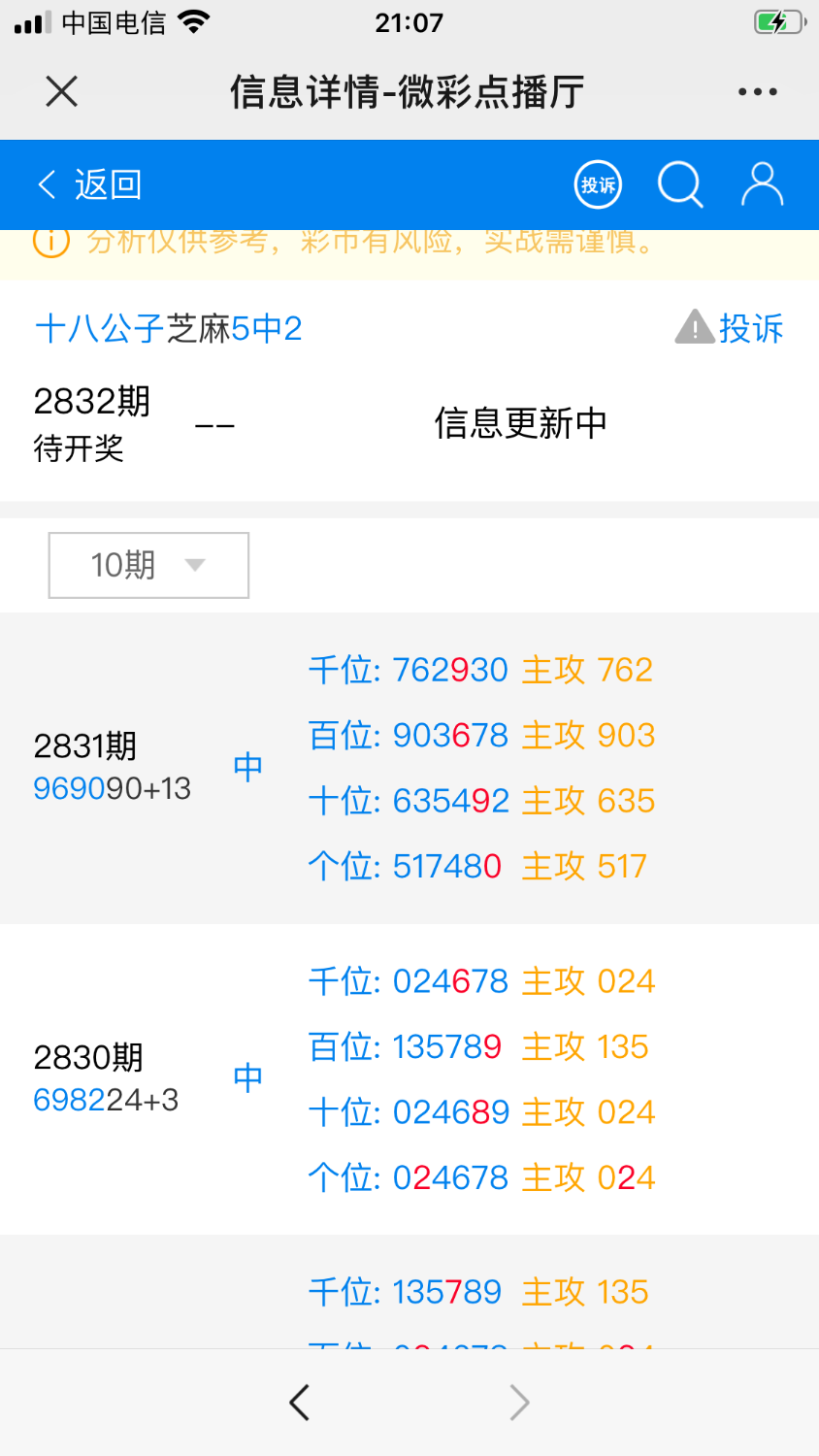Tap the 返回 back menu item

[107, 184]
